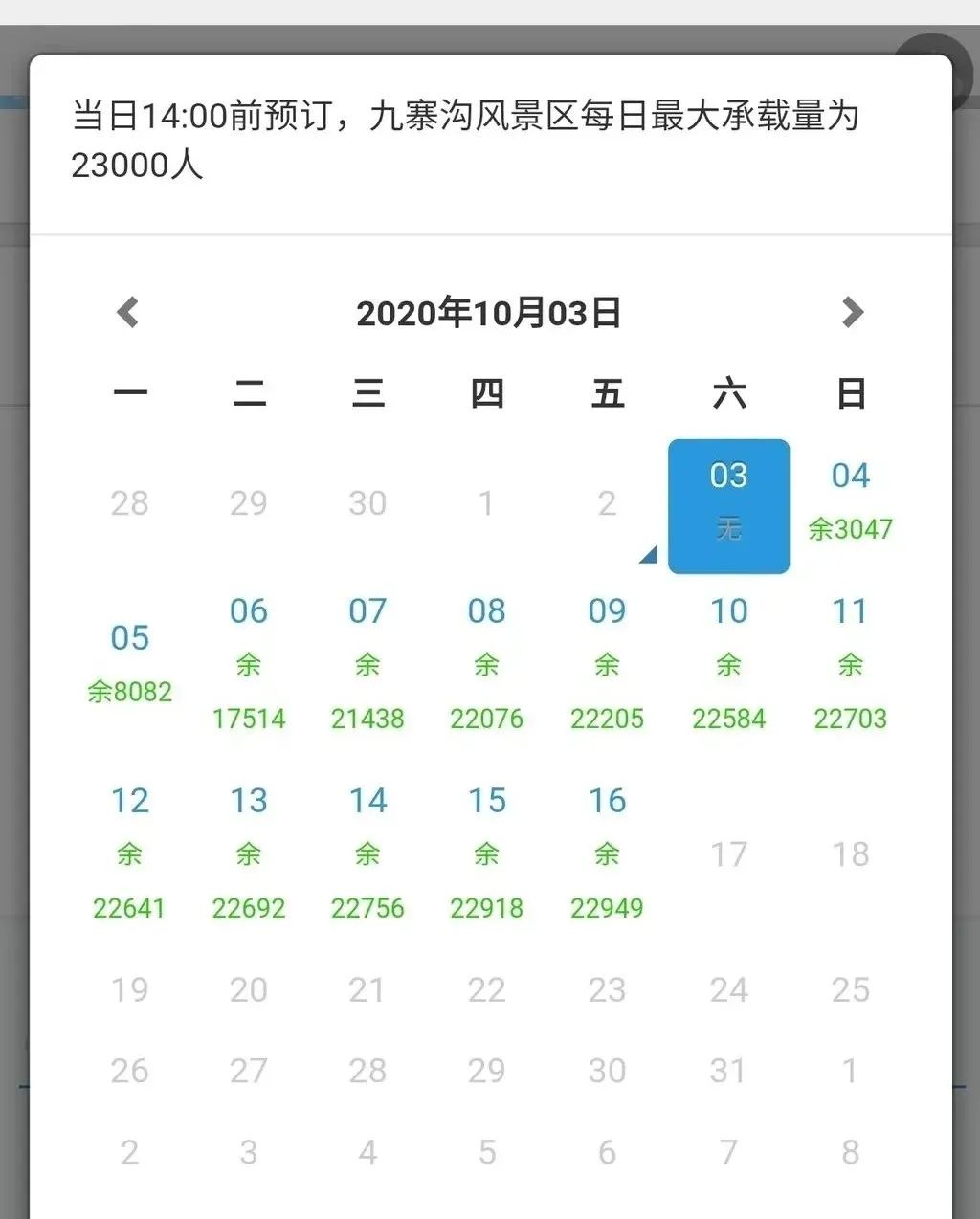
Task: Choose October 14 with 22756 remaining
Action: [367, 853]
